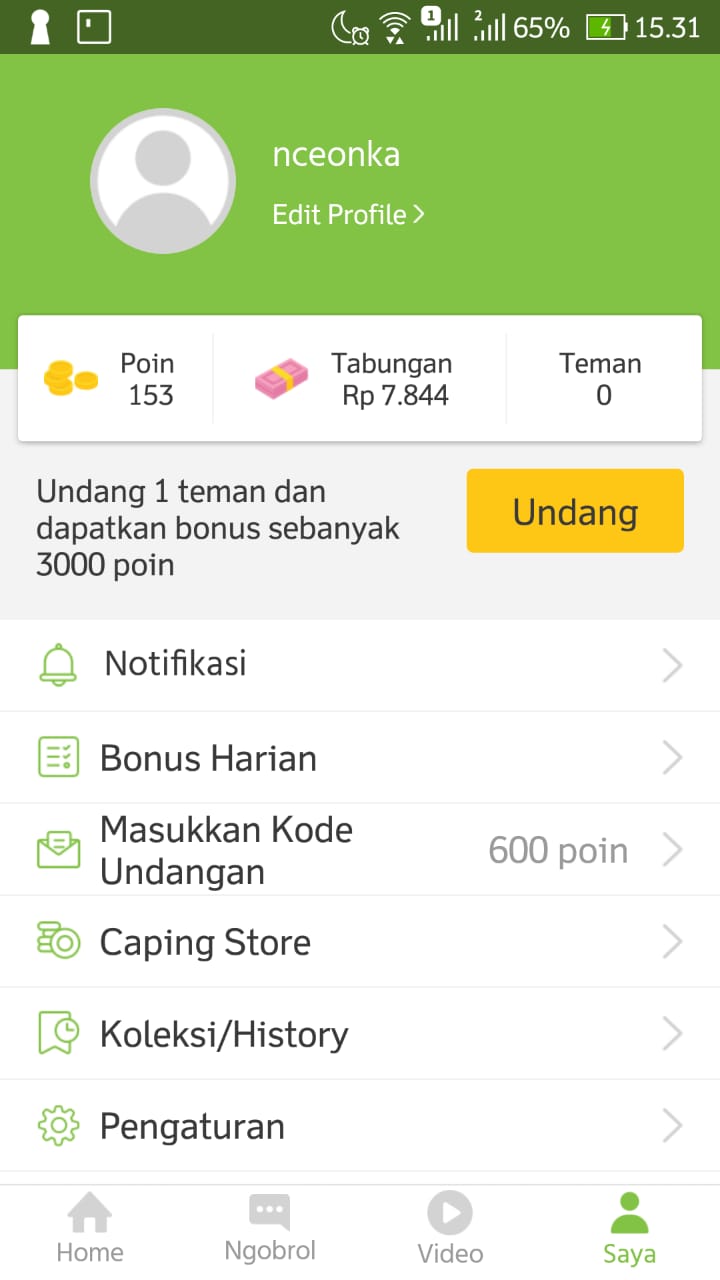This screenshot has width=720, height=1280.
Task: Select Masukkan Kode Undangan row
Action: pyautogui.click(x=360, y=850)
